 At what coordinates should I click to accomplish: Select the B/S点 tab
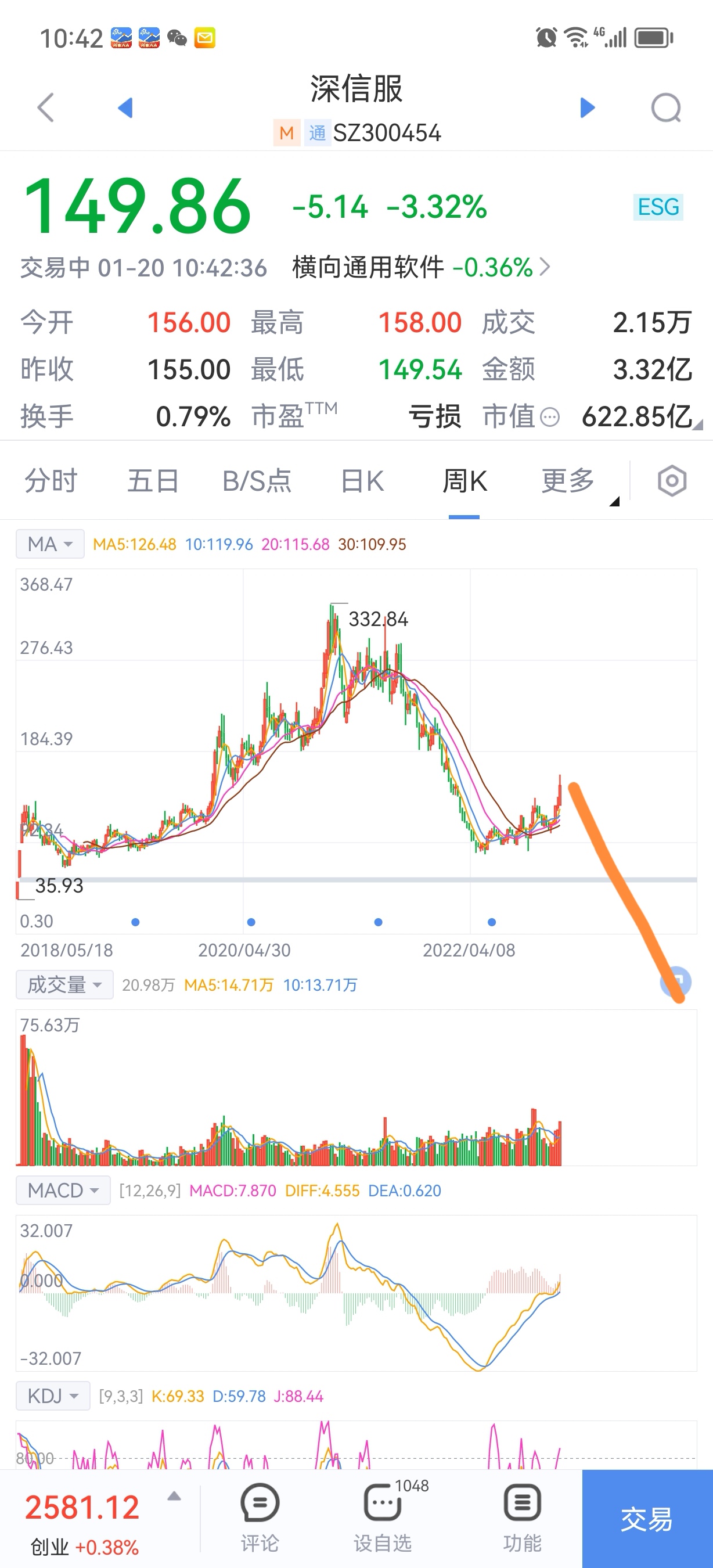pos(257,481)
